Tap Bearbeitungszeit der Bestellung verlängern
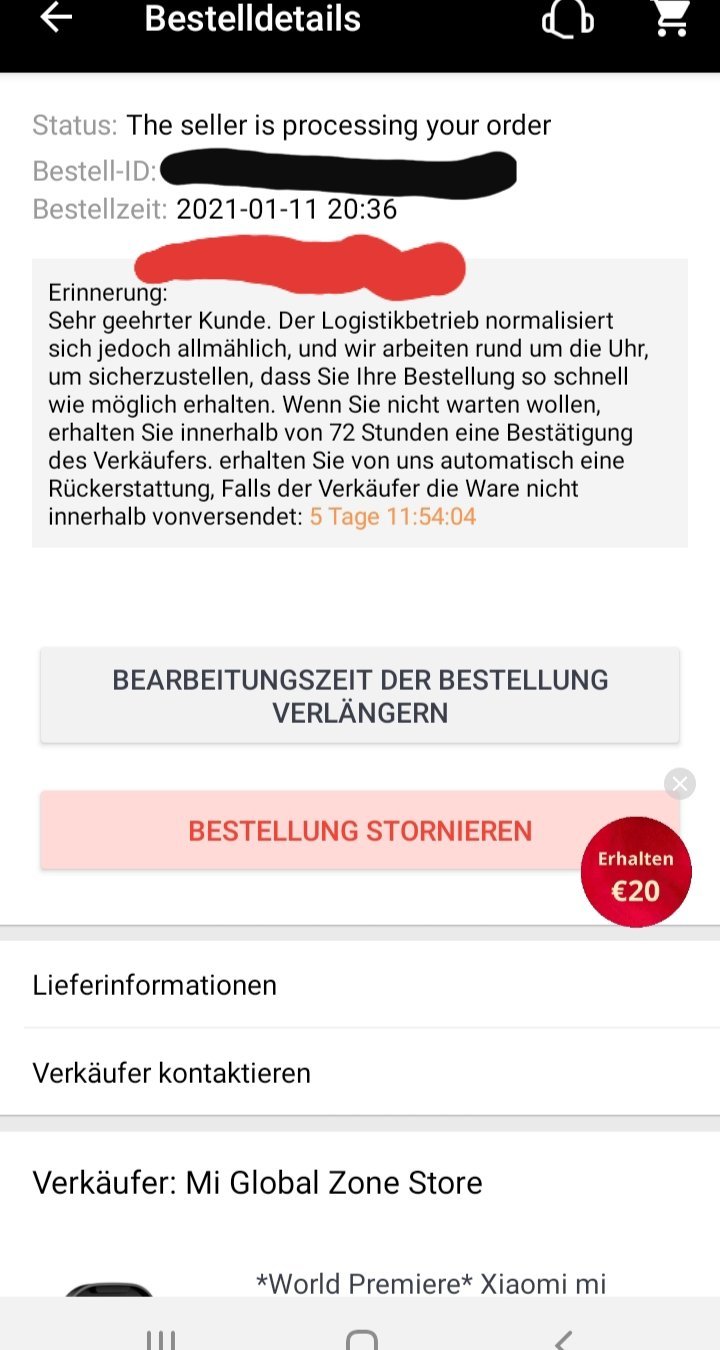The width and height of the screenshot is (720, 1350). pyautogui.click(x=360, y=696)
